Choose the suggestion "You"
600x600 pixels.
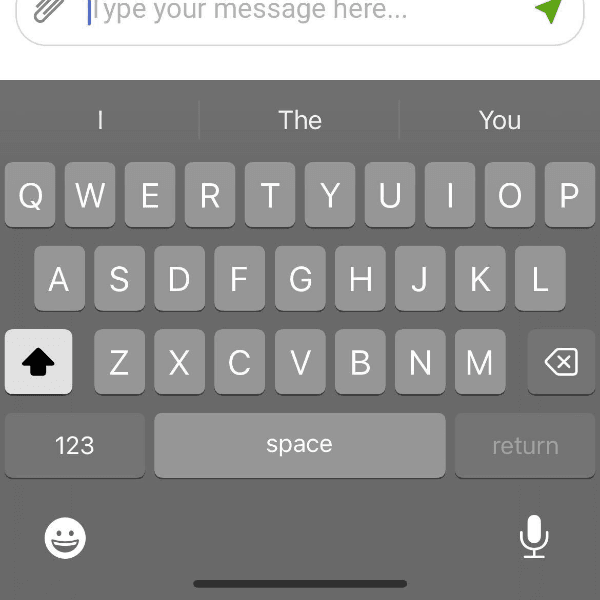(500, 120)
